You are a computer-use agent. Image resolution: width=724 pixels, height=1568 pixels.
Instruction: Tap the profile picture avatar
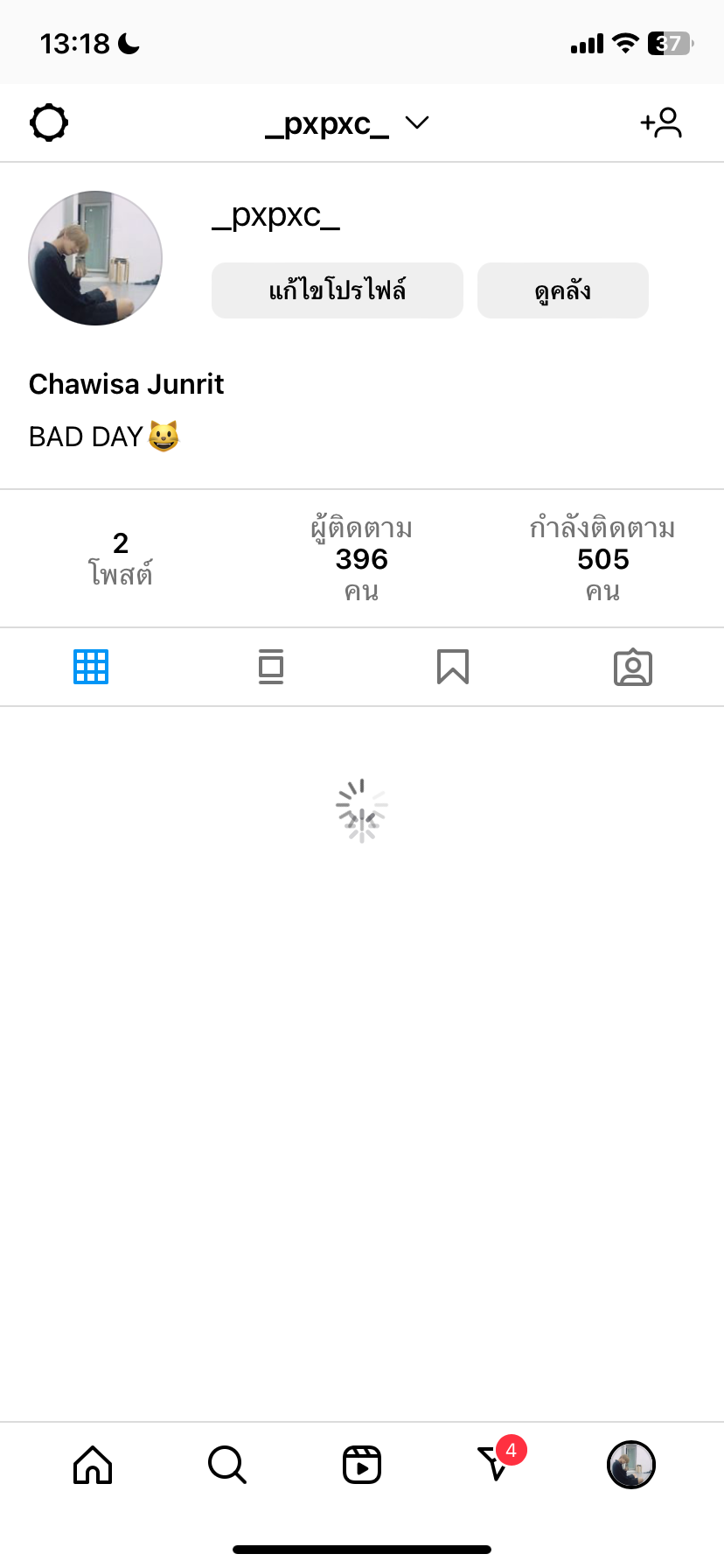[95, 258]
